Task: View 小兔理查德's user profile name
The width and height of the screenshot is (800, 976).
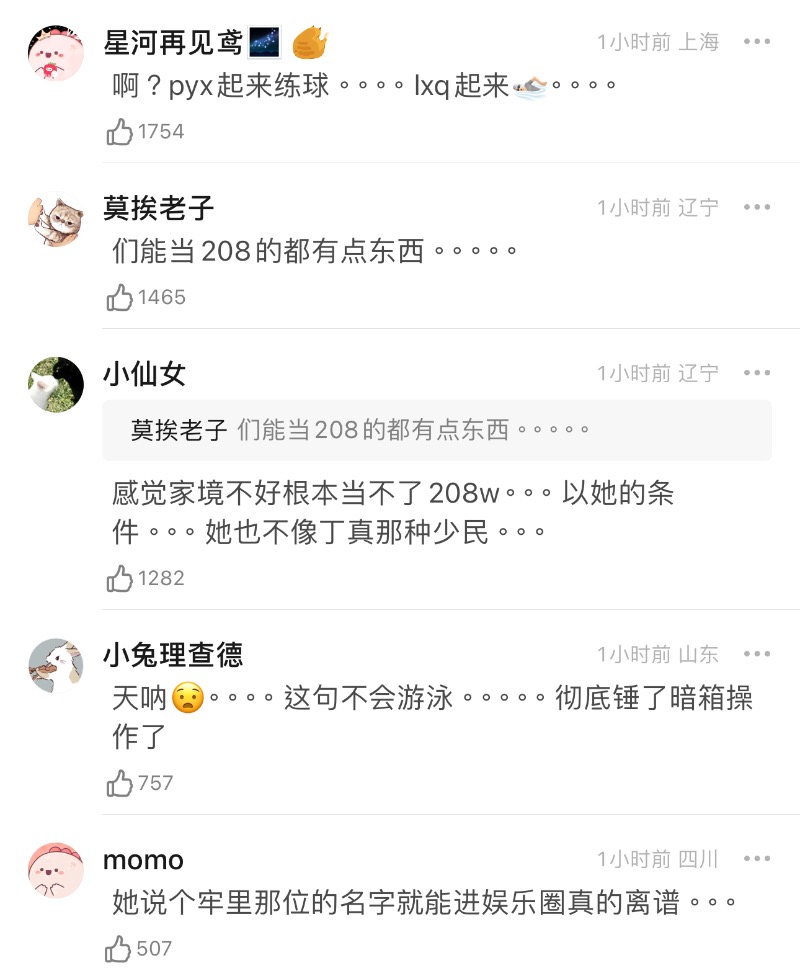Action: point(173,655)
